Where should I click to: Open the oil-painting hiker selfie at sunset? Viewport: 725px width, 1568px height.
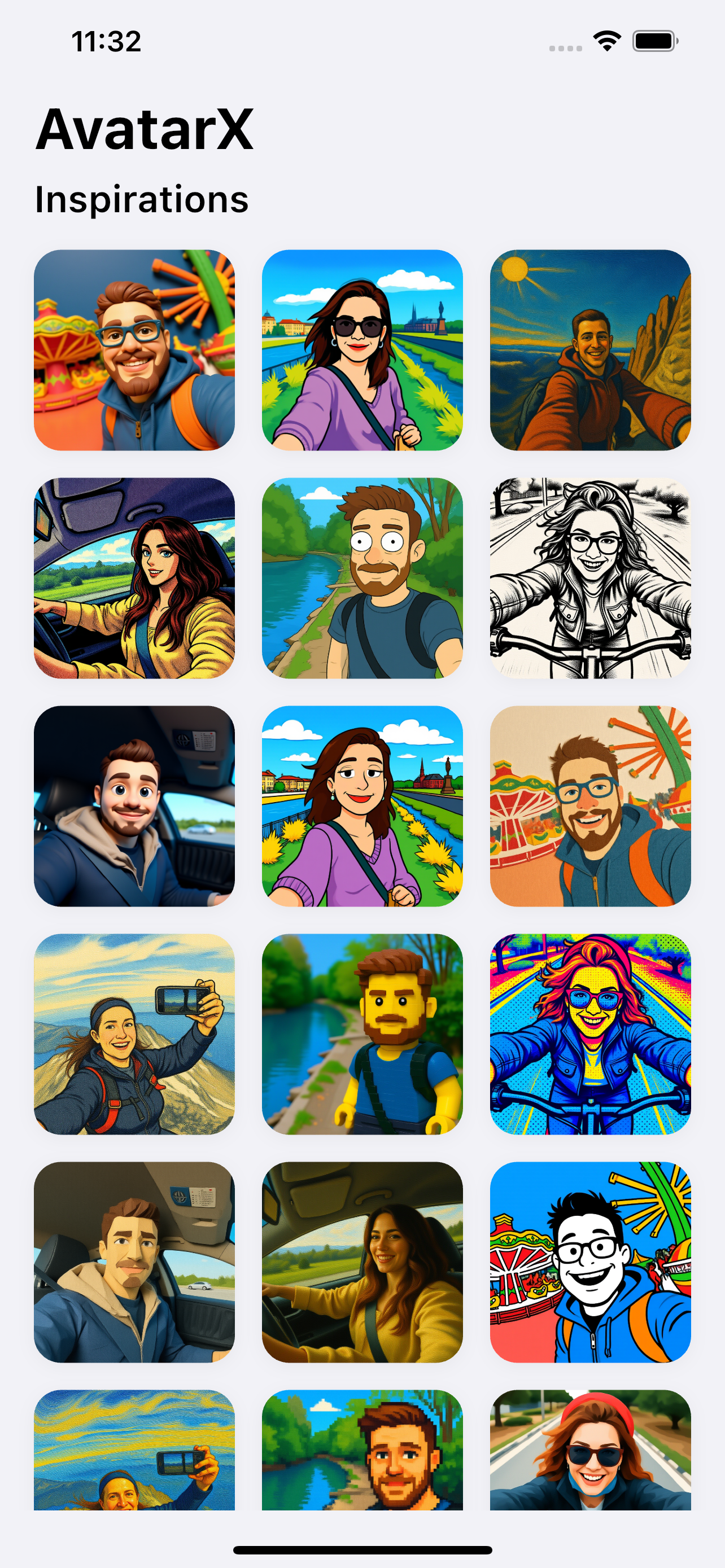click(x=590, y=350)
